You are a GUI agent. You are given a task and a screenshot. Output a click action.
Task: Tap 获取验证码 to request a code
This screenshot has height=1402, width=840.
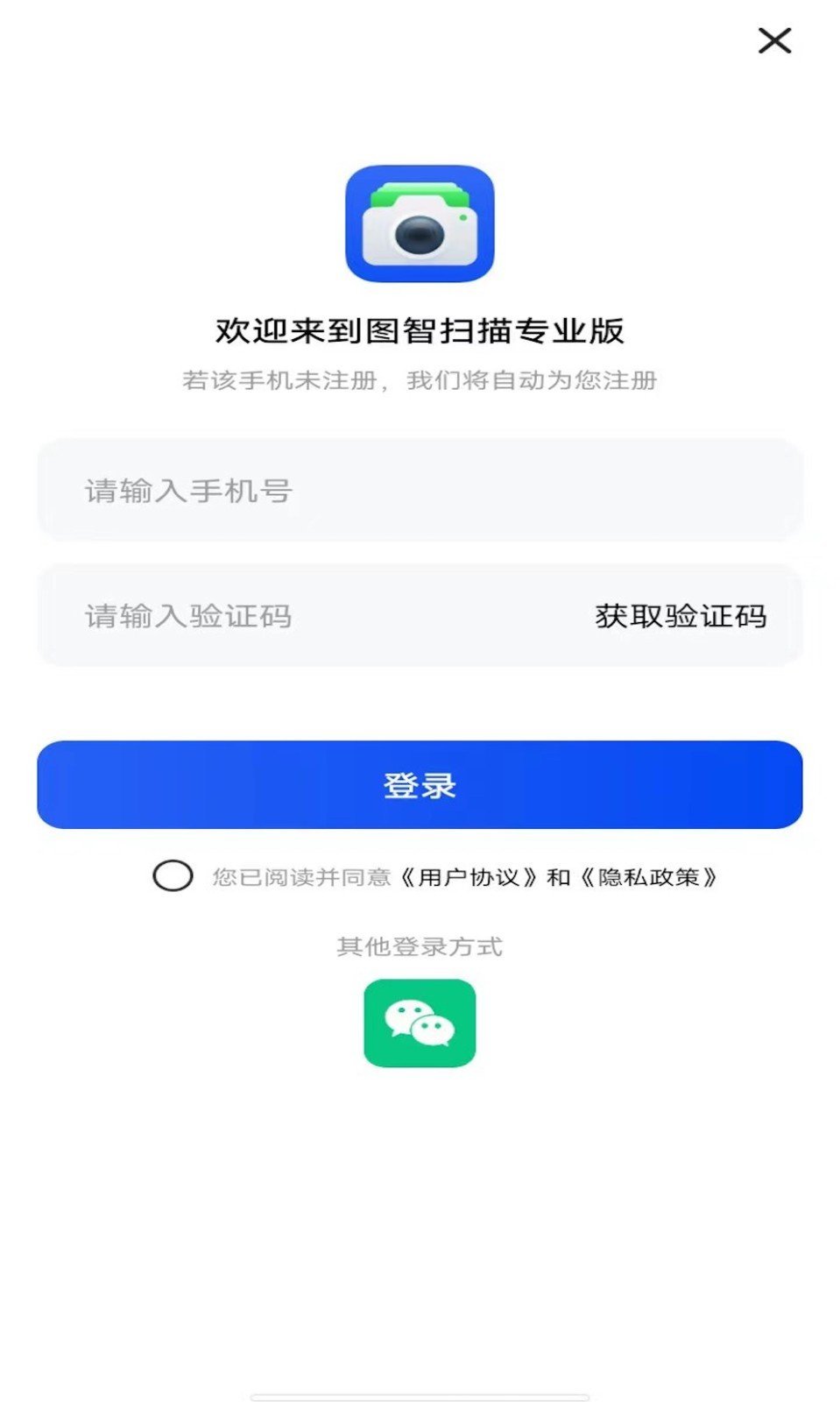(681, 616)
